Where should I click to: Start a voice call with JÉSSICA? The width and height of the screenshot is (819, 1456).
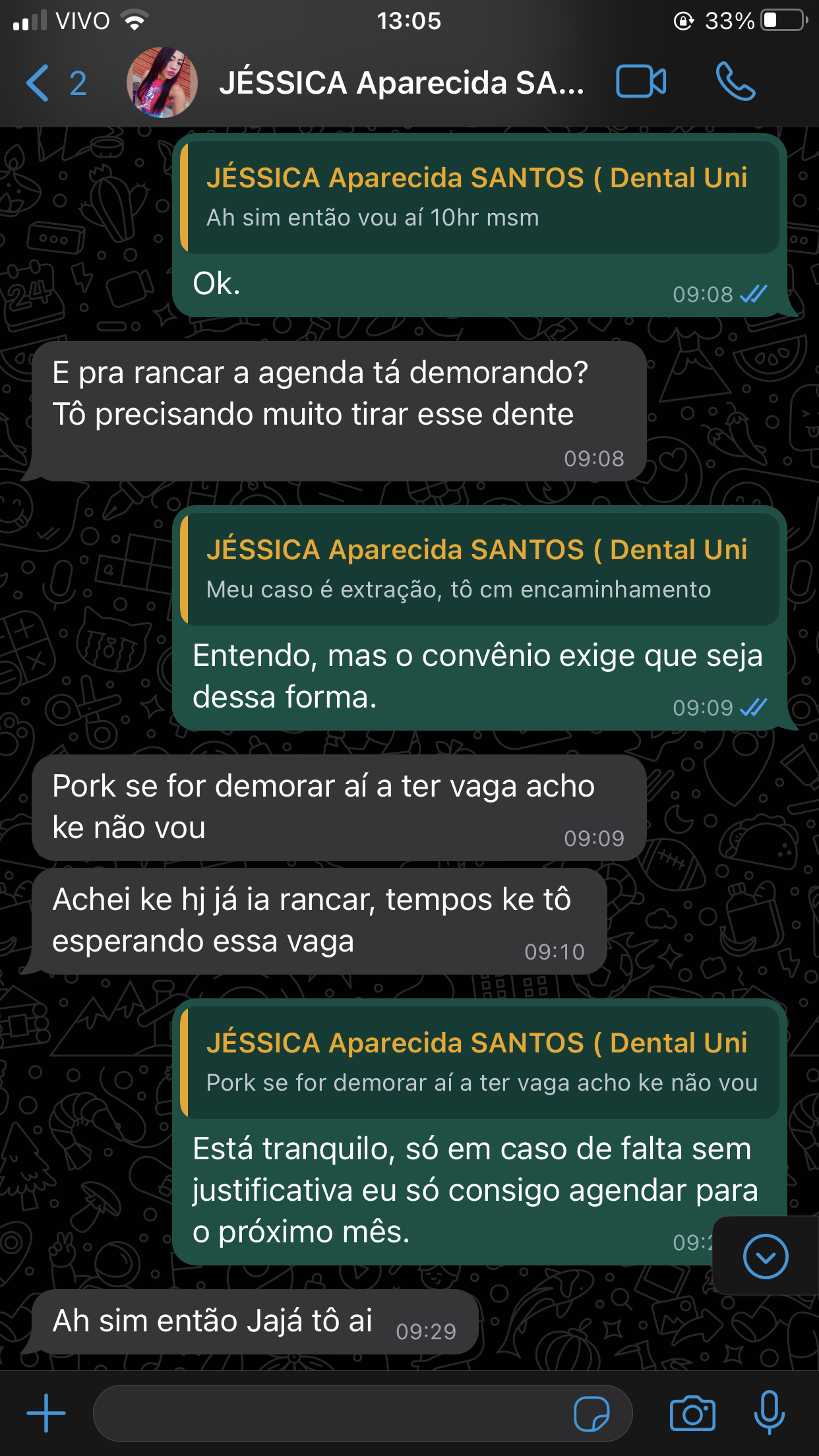(735, 82)
